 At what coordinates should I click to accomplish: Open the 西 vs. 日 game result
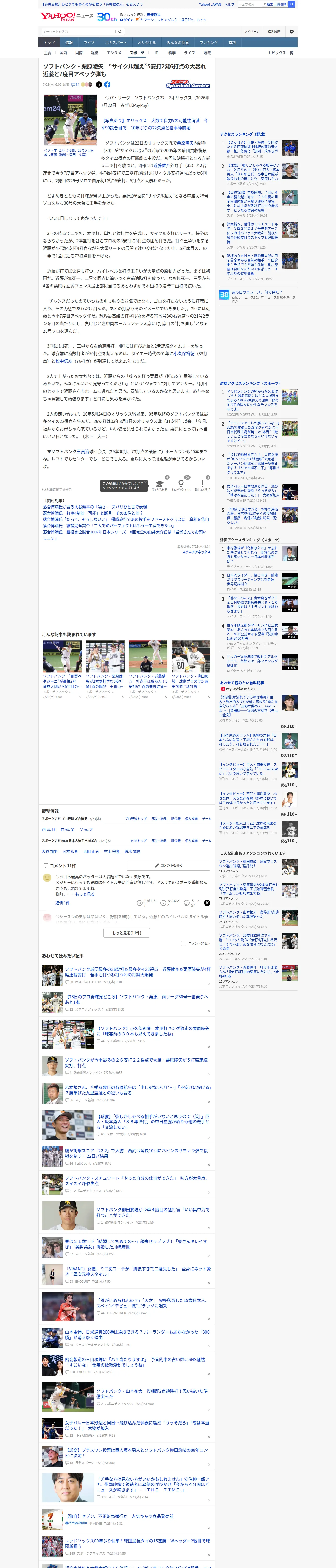pos(49,830)
